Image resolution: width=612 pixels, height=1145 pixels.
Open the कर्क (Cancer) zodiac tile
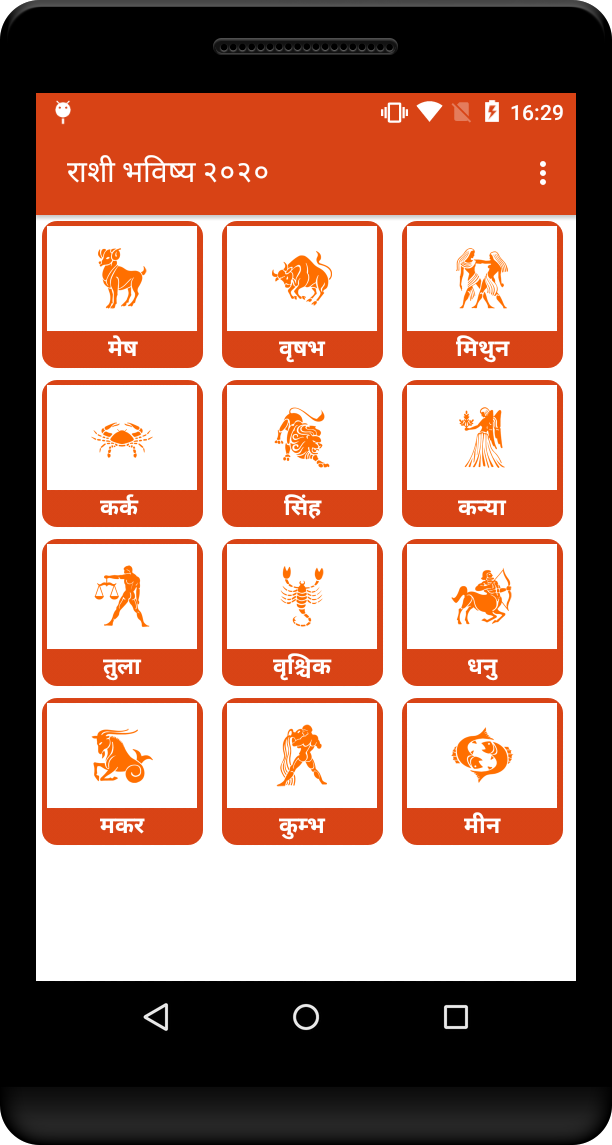point(123,453)
